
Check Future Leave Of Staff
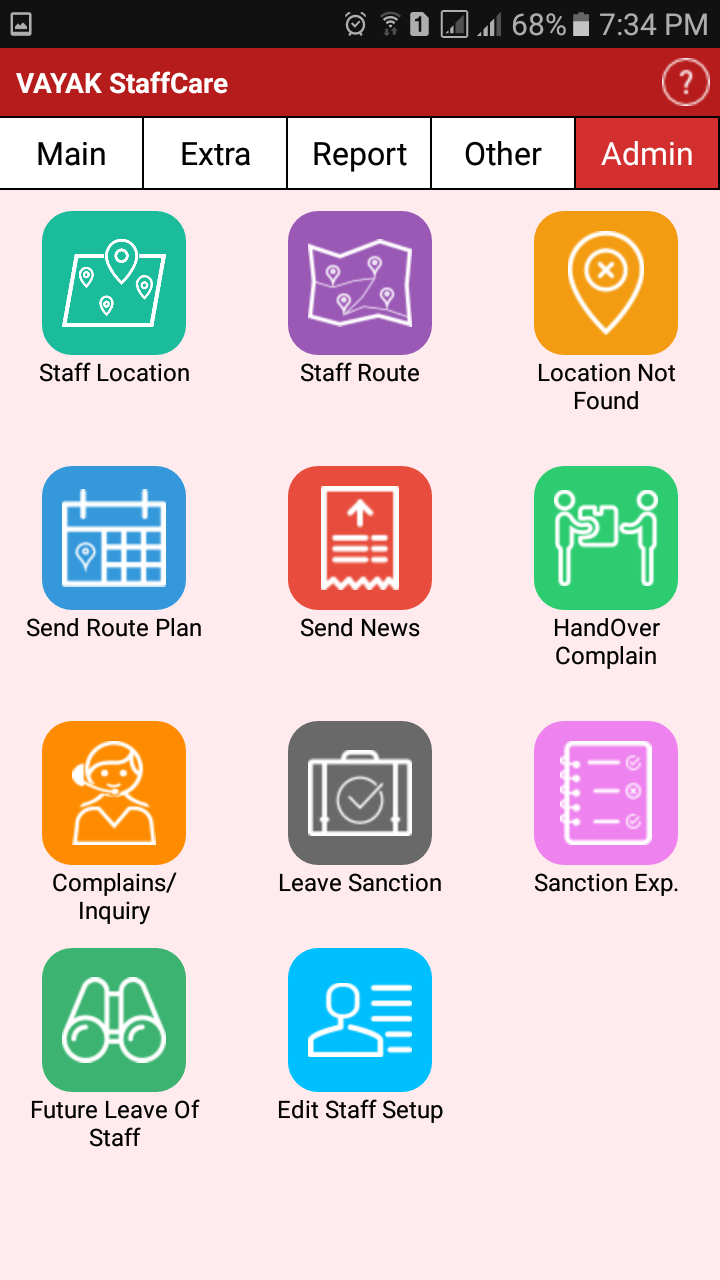tap(114, 1020)
